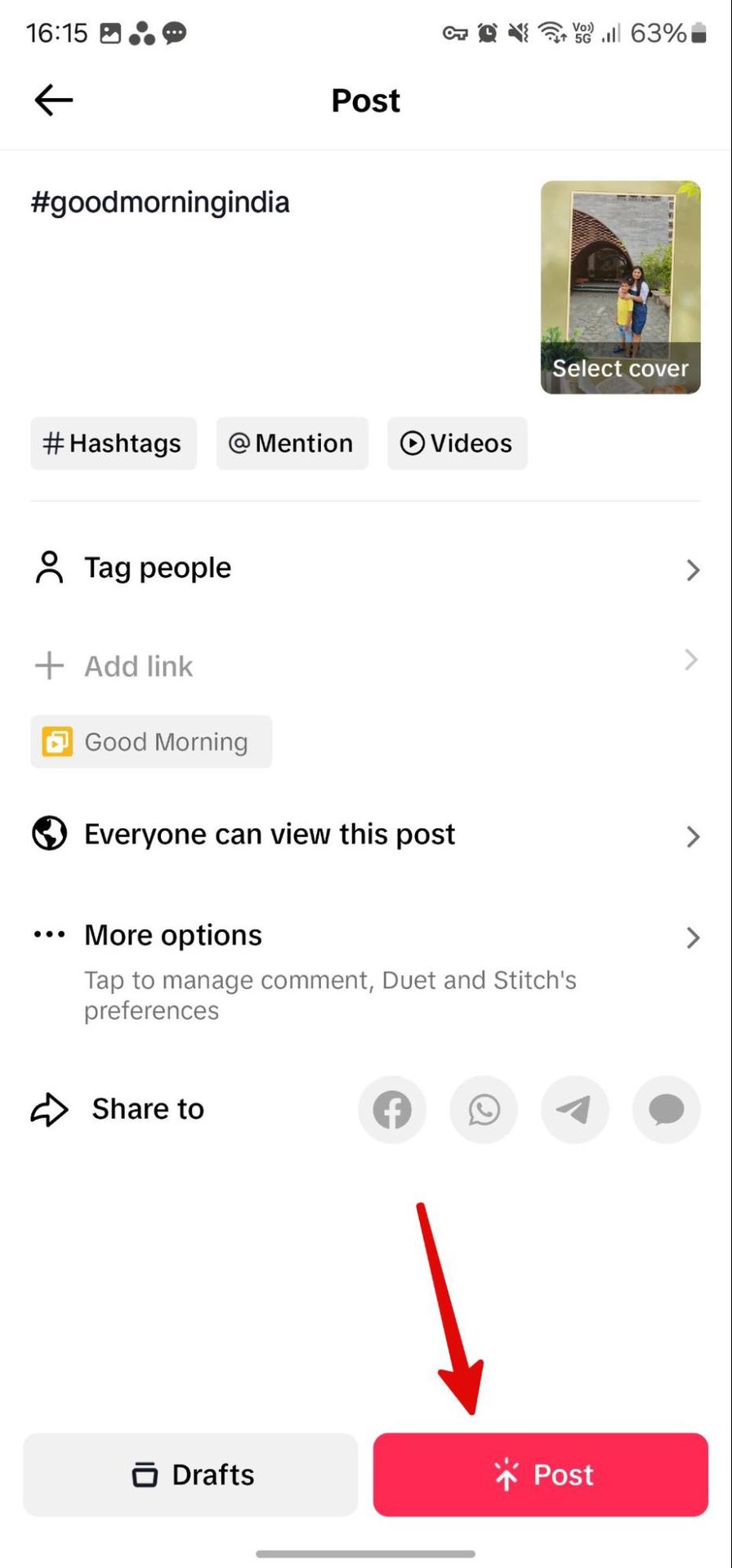This screenshot has width=732, height=1568.
Task: Add hashtags with the Hashtags chip
Action: tap(114, 443)
